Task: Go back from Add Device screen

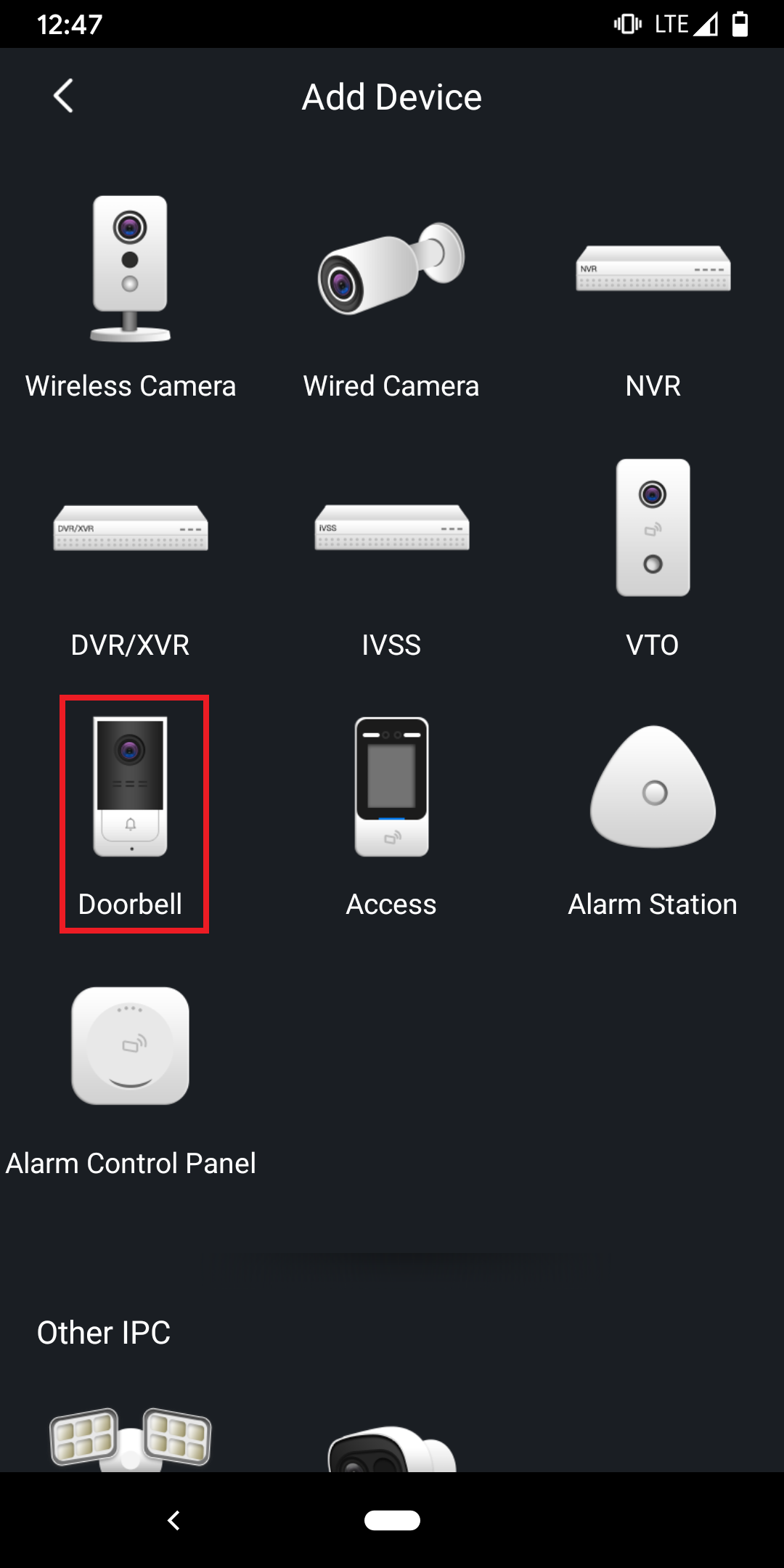Action: point(64,96)
